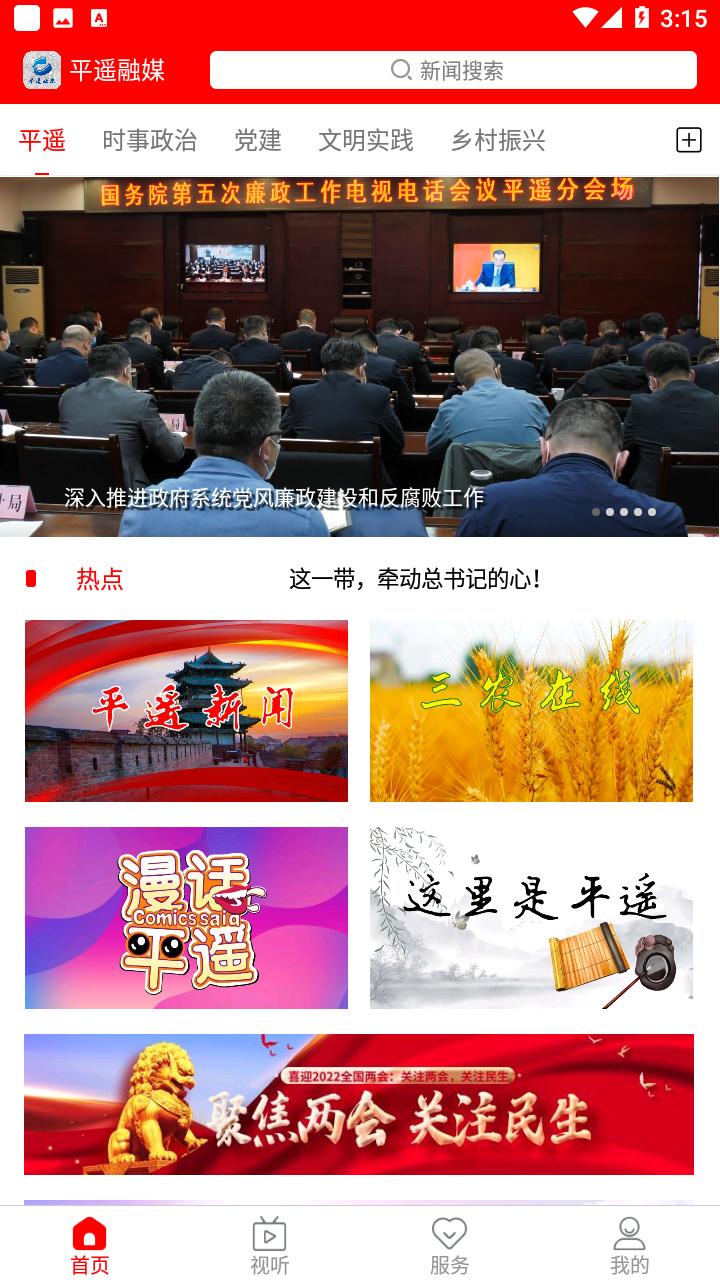
Task: Go to the 首页 bottom tab
Action: pos(89,1246)
